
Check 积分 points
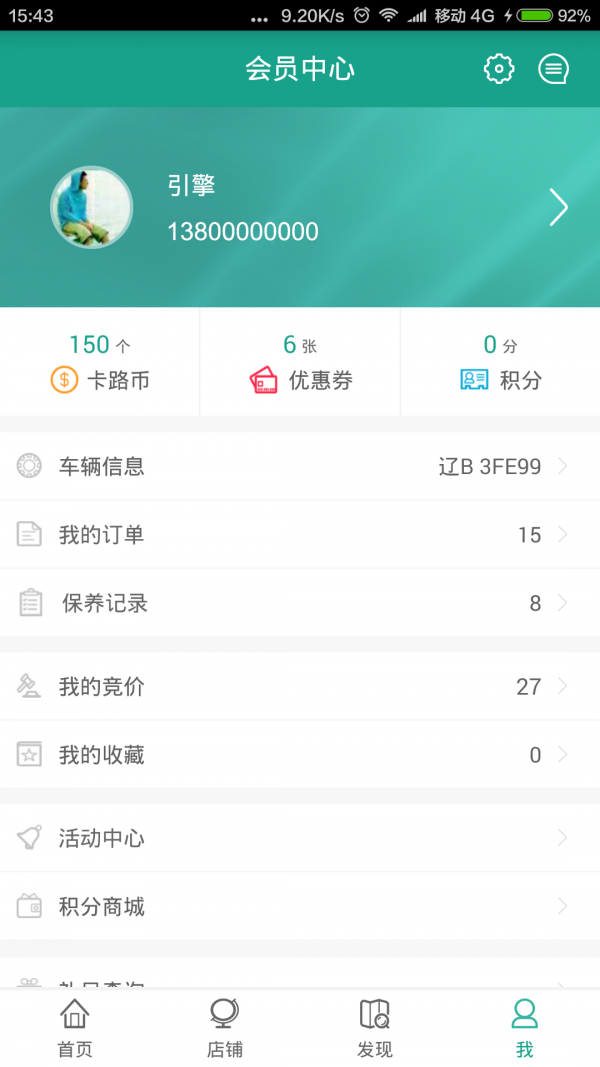click(500, 362)
